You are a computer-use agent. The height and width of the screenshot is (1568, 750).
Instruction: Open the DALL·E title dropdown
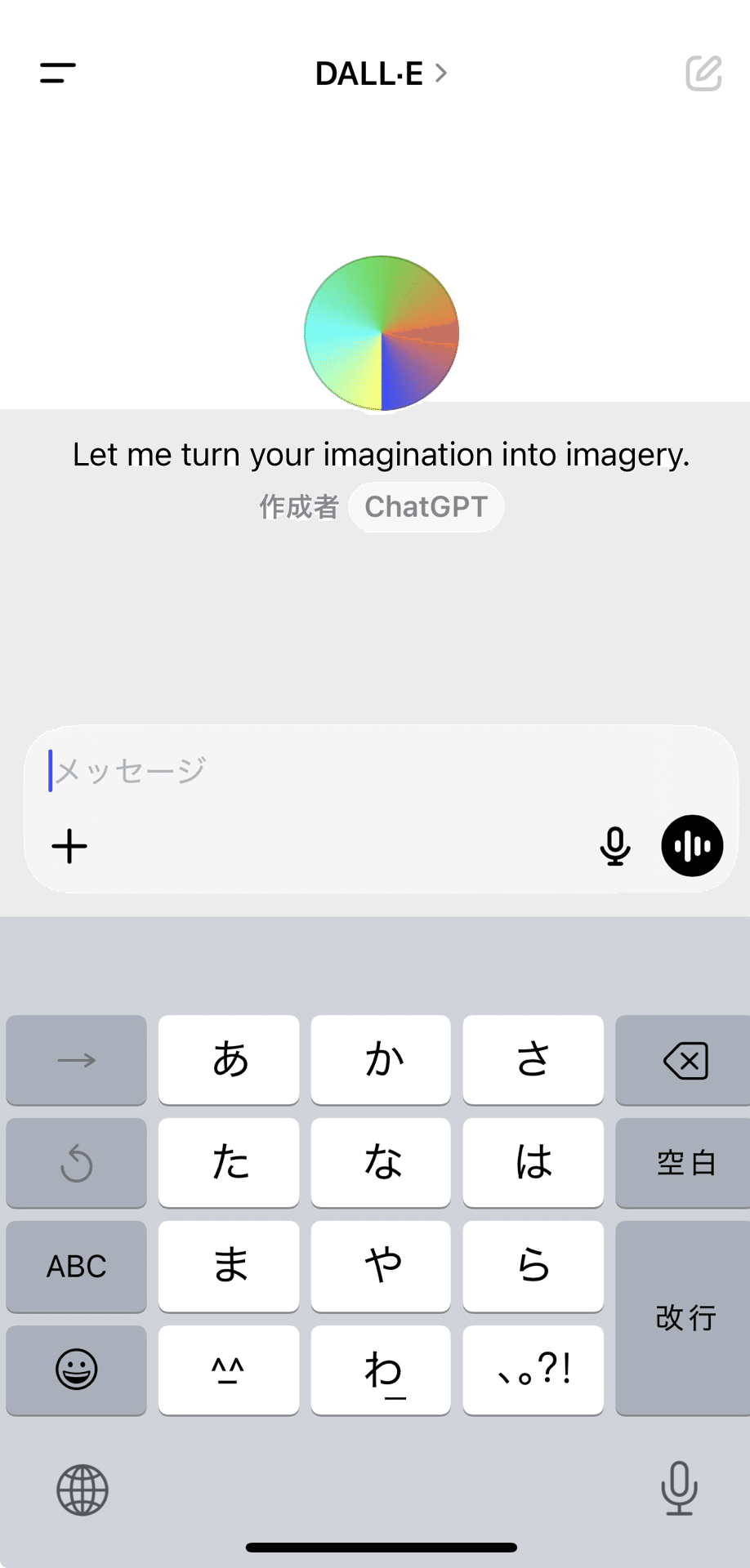pyautogui.click(x=381, y=73)
